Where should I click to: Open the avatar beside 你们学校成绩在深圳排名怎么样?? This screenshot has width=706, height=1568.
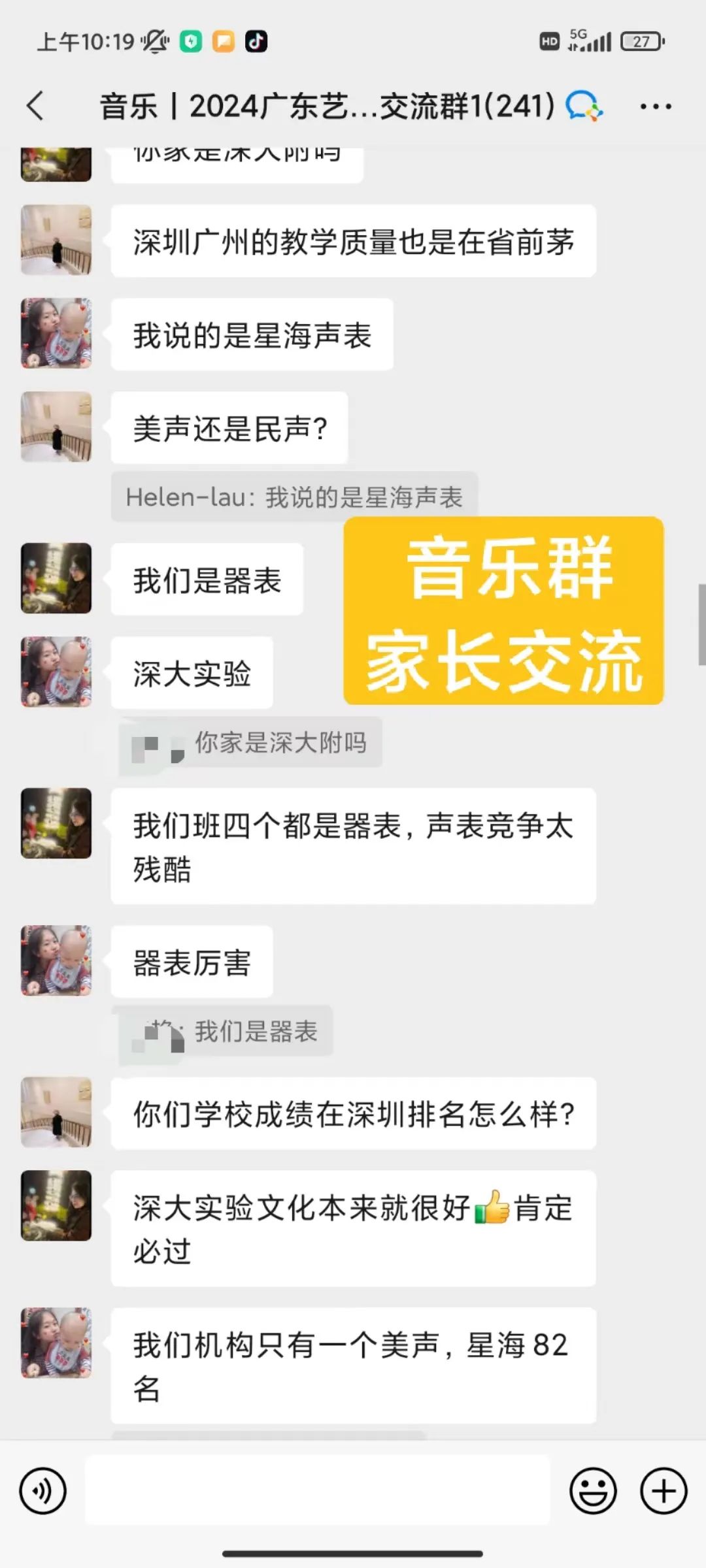[56, 1112]
